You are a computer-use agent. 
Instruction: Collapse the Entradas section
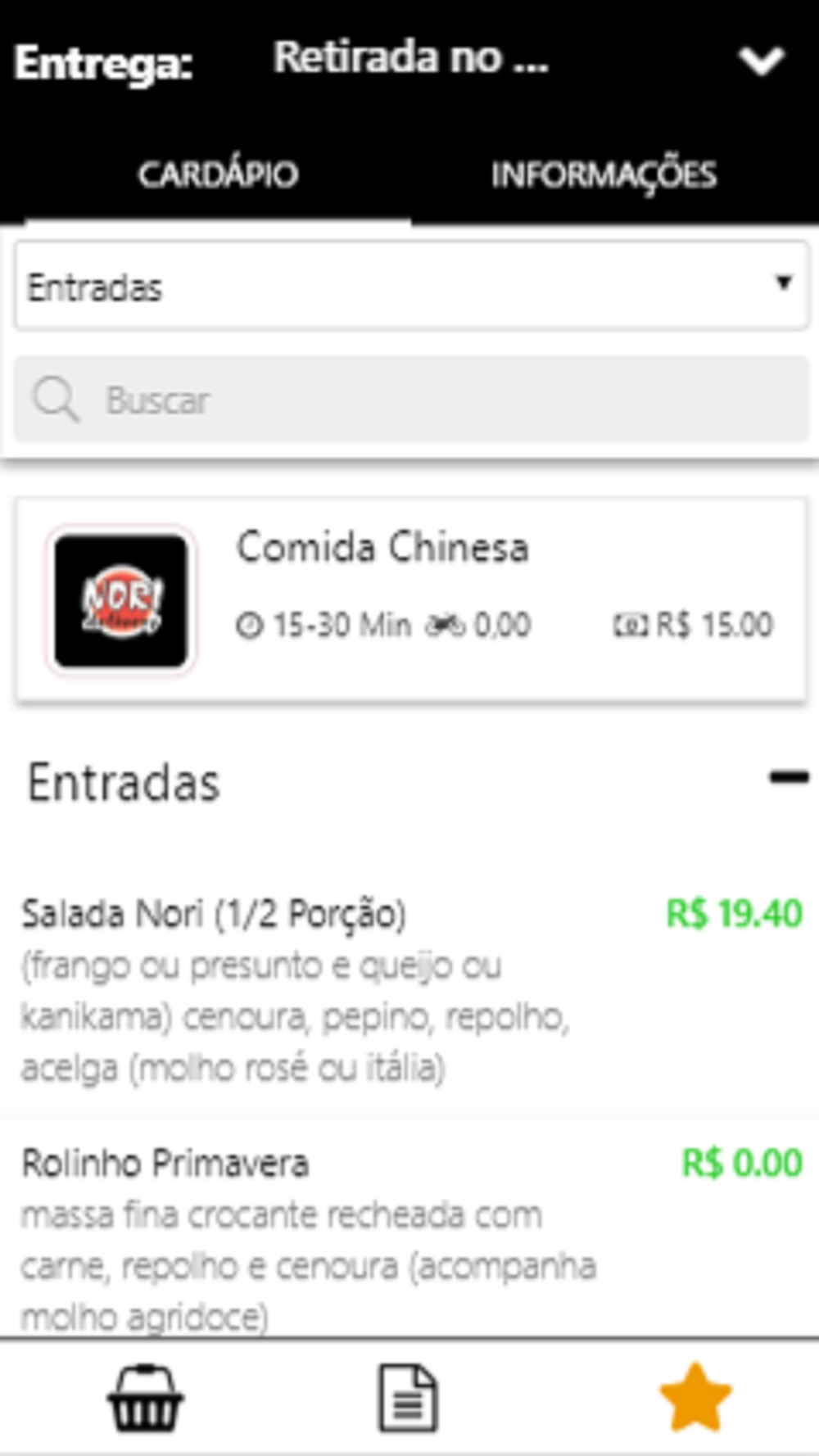click(788, 778)
